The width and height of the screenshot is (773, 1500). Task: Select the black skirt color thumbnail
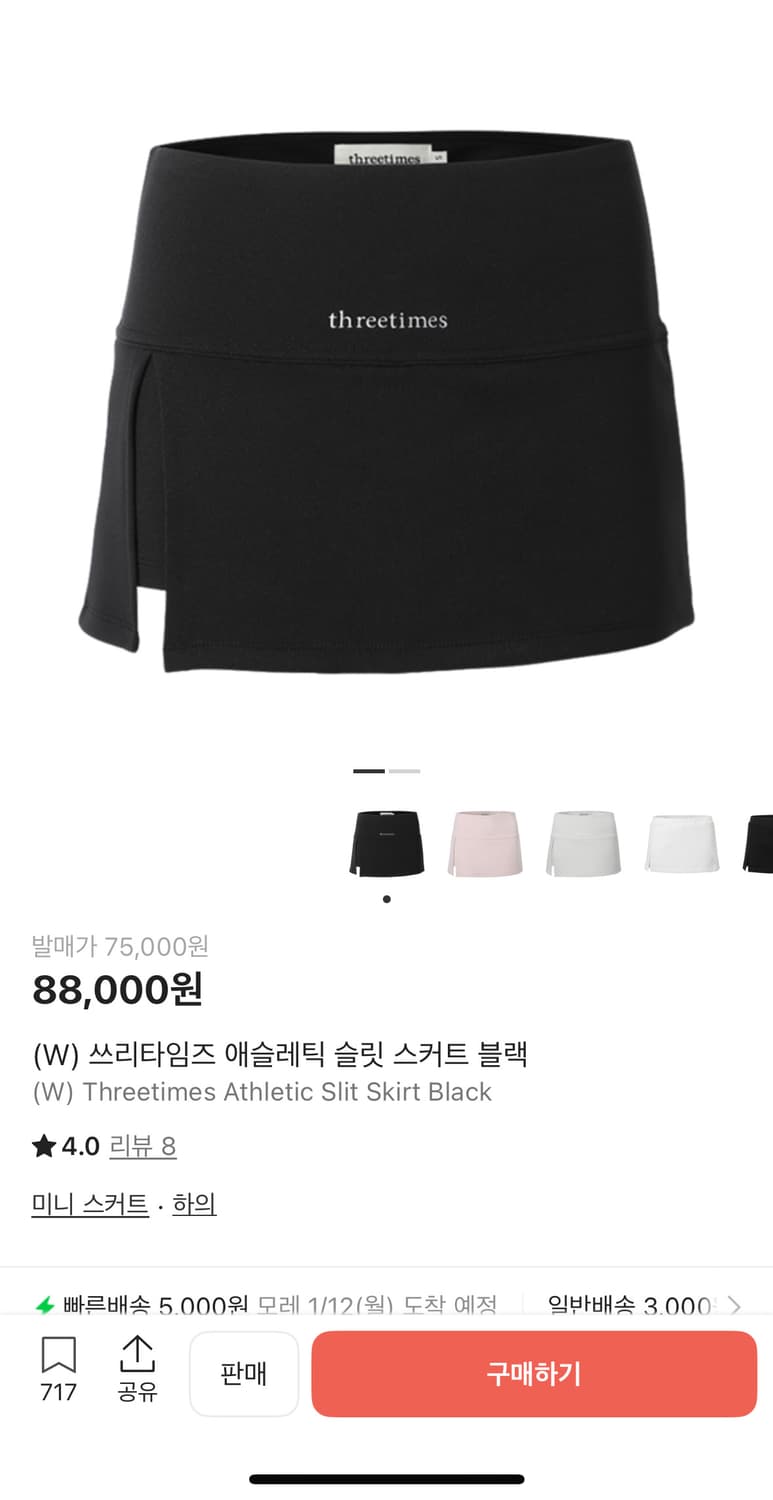(386, 842)
